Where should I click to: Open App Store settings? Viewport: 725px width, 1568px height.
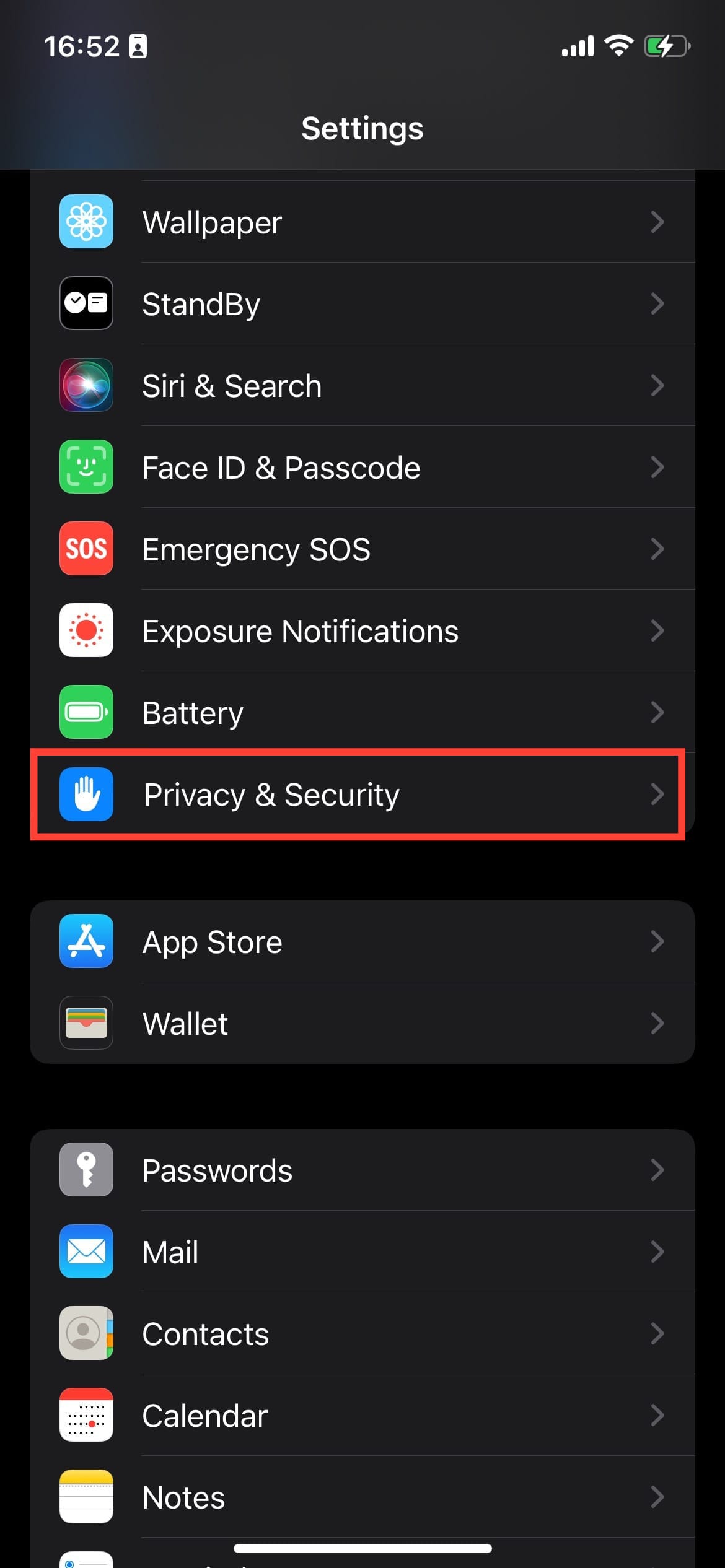click(x=362, y=941)
